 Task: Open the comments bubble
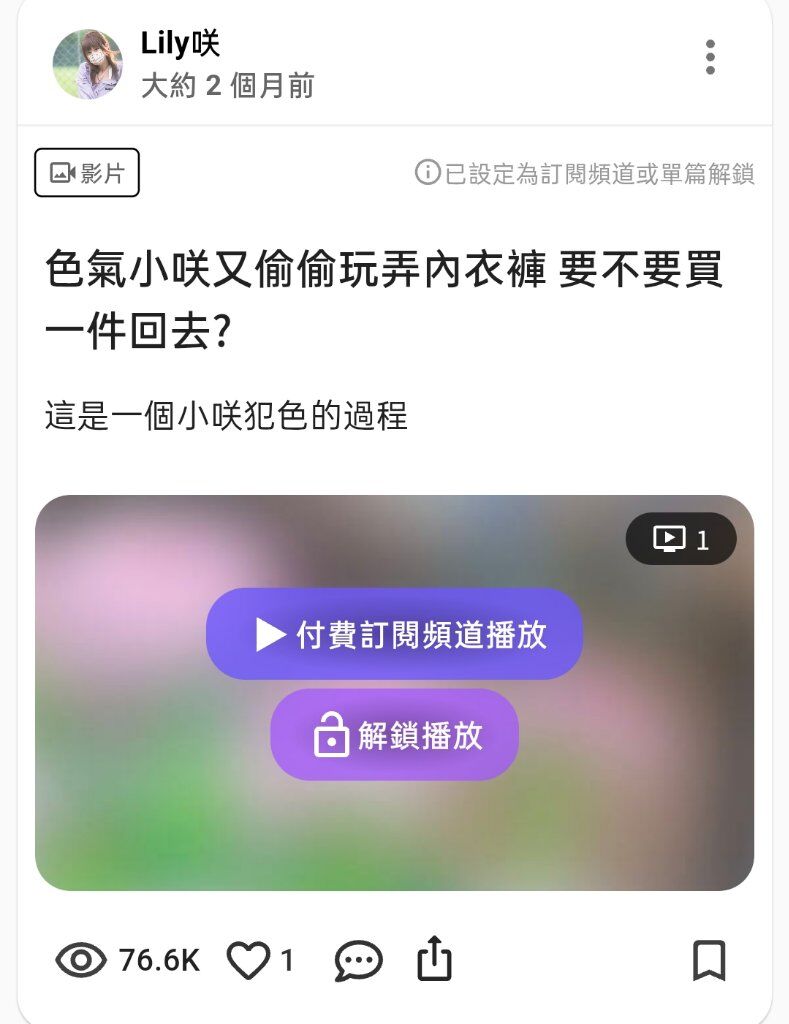pyautogui.click(x=357, y=961)
